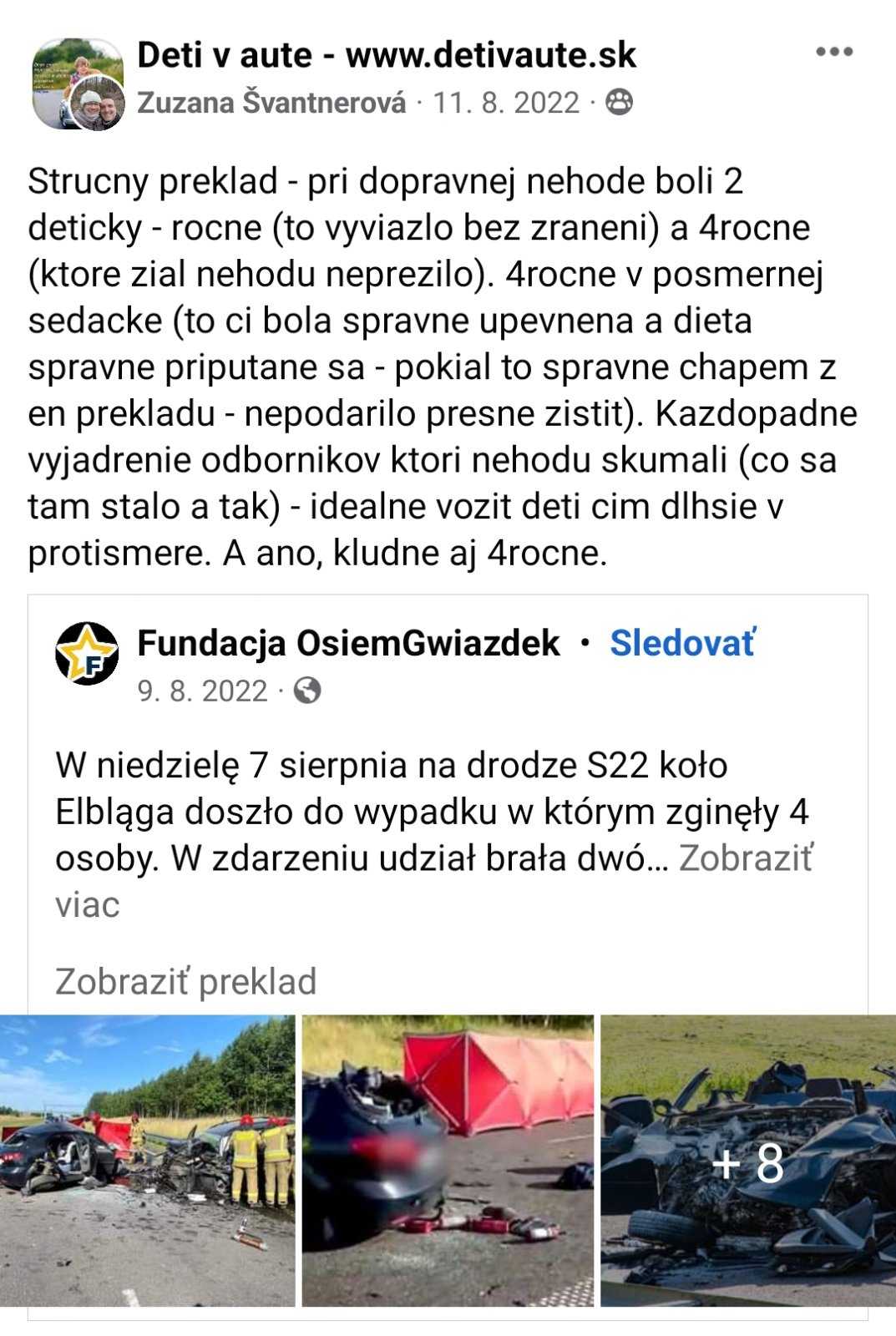Tap the group avatar picture
This screenshot has width=896, height=1336.
click(x=68, y=73)
